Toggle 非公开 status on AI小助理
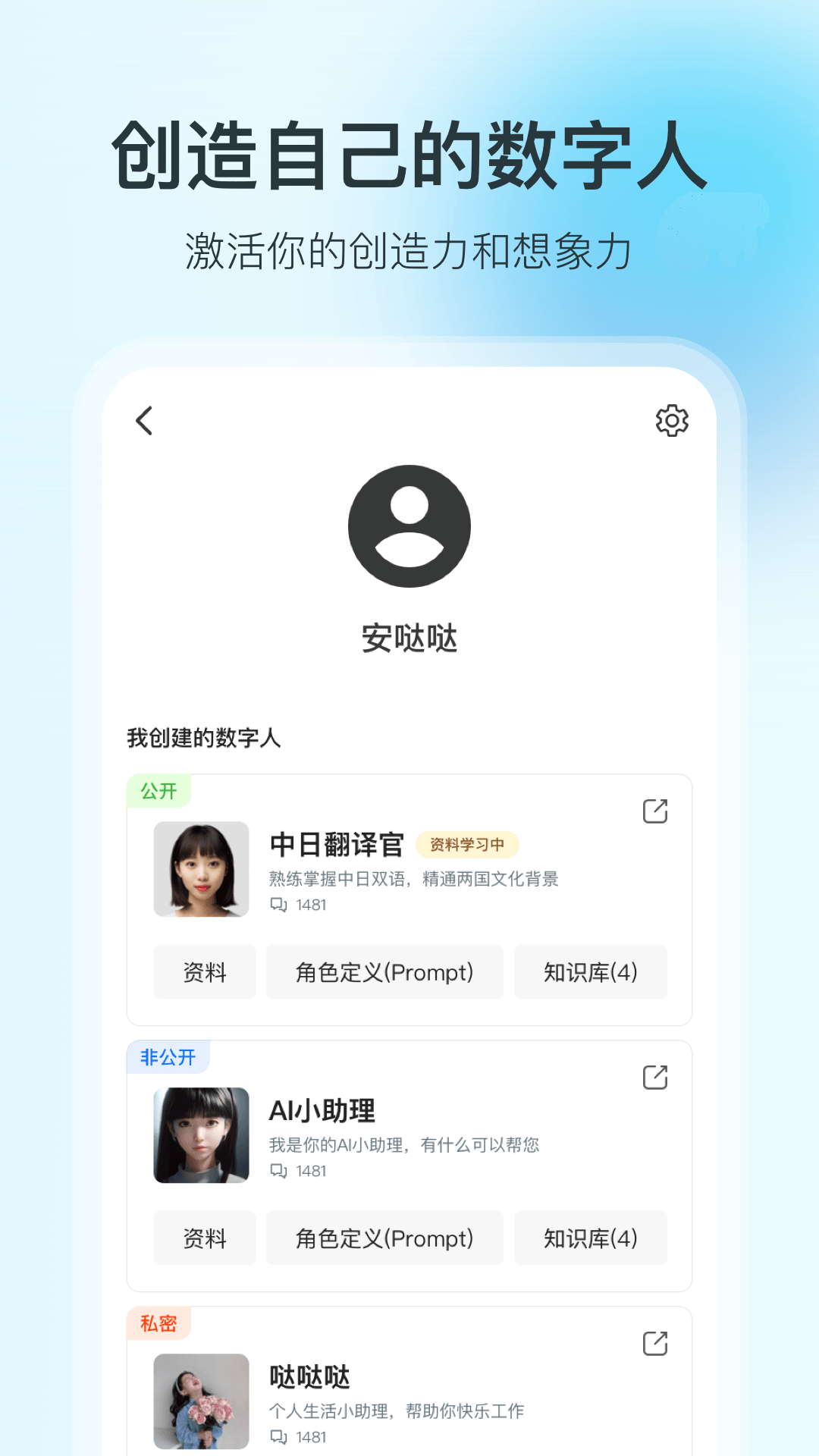The width and height of the screenshot is (819, 1456). [x=167, y=1056]
